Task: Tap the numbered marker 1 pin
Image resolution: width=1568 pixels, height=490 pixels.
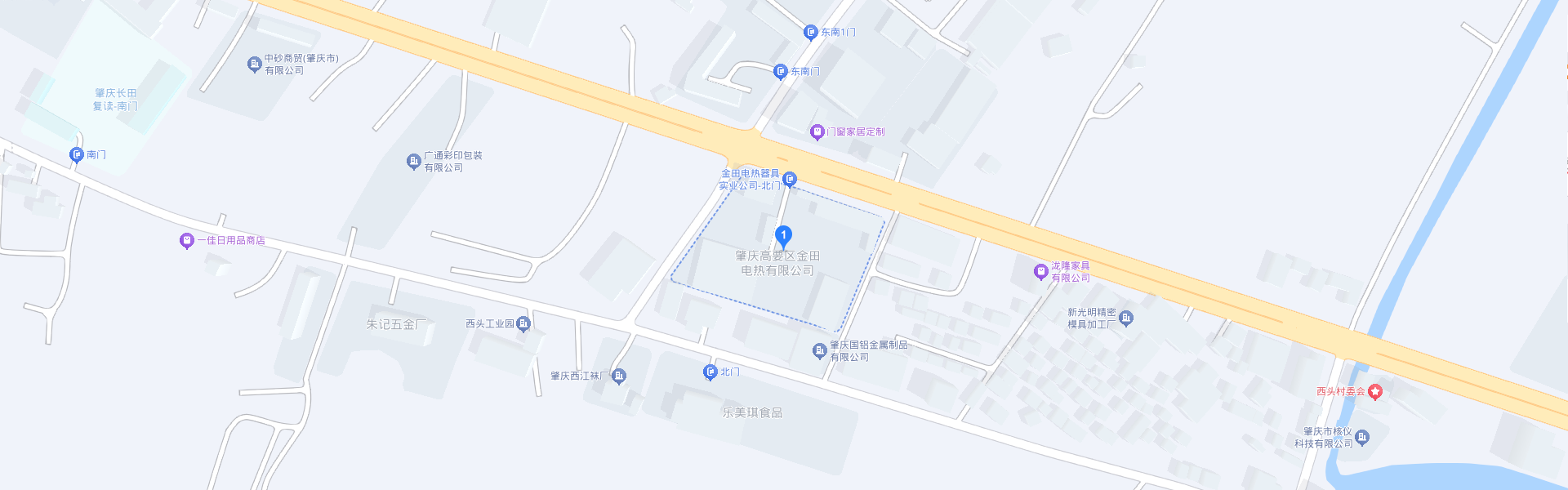Action: pos(783,236)
